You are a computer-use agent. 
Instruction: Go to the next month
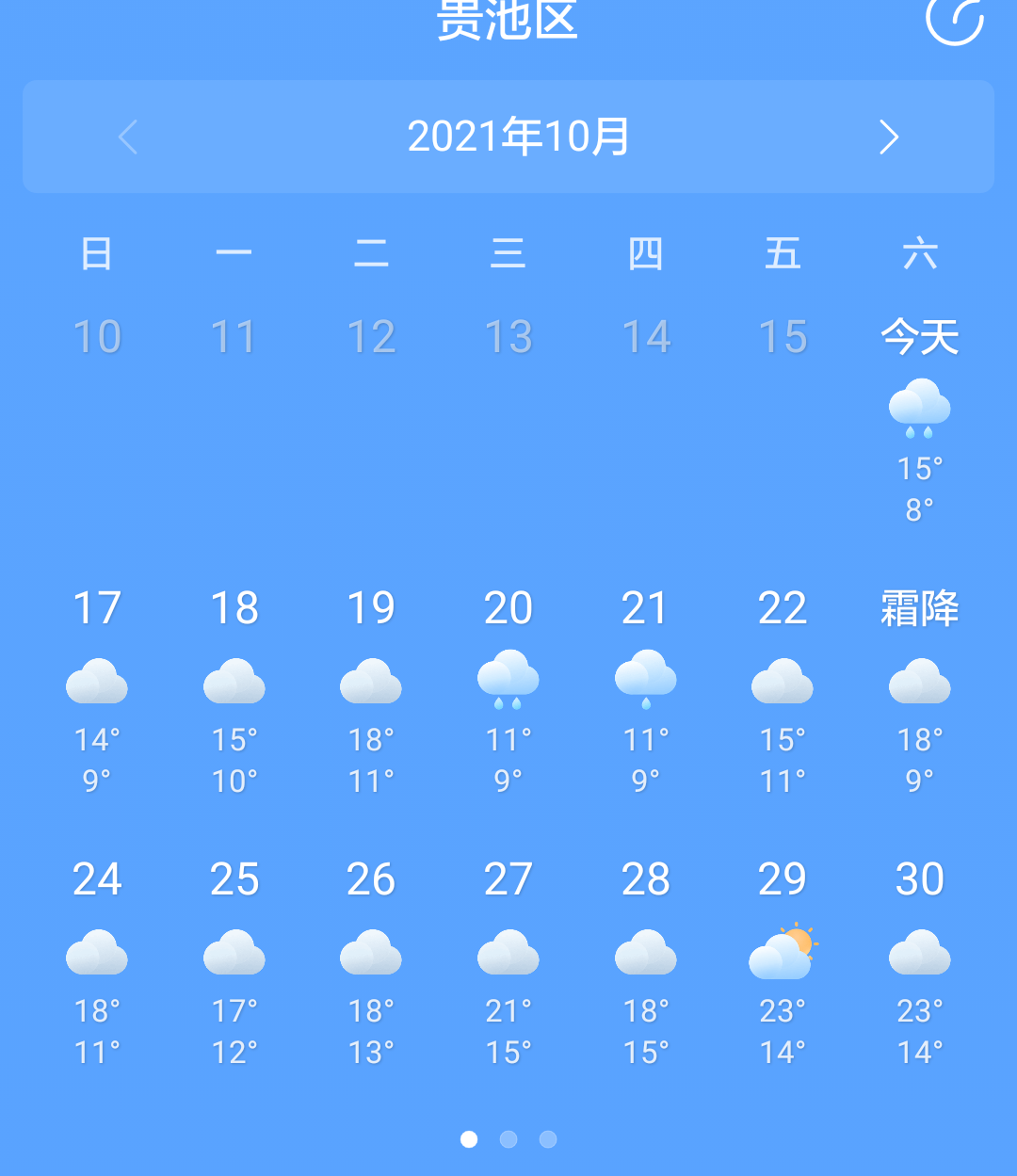889,137
